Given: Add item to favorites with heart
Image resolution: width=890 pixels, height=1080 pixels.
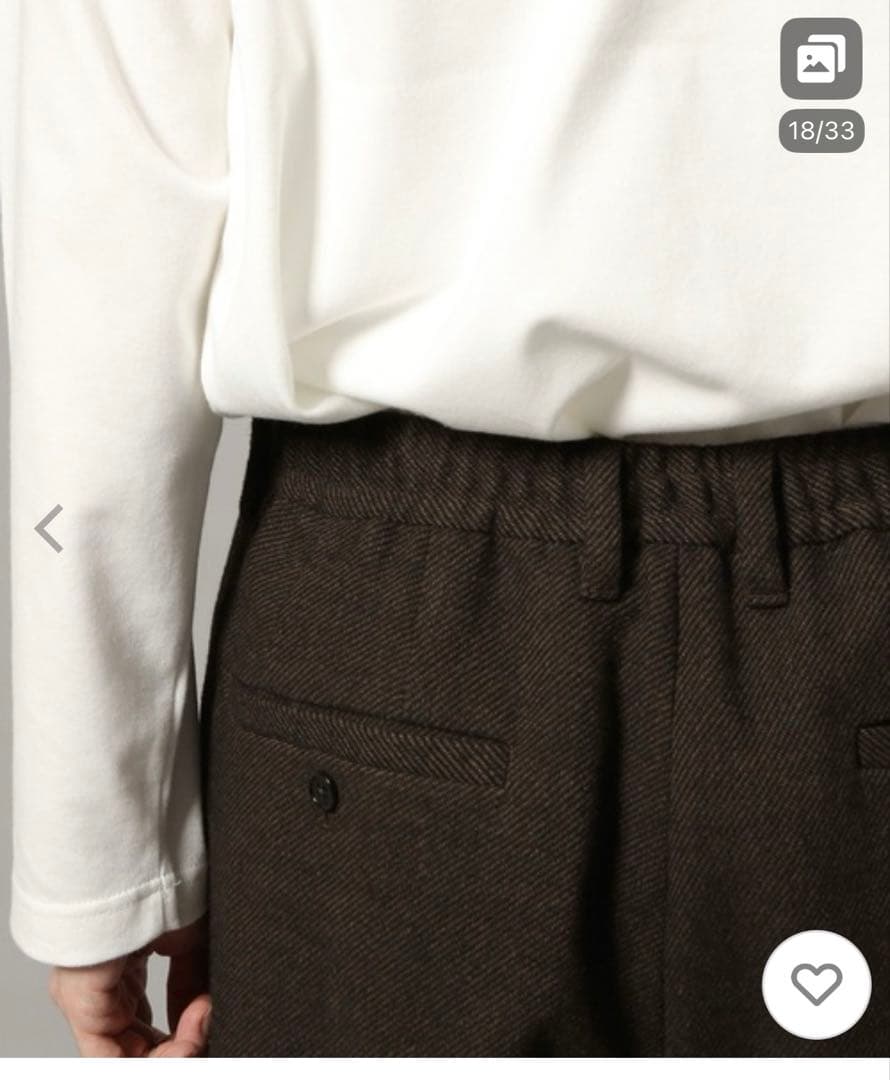Looking at the screenshot, I should [816, 985].
